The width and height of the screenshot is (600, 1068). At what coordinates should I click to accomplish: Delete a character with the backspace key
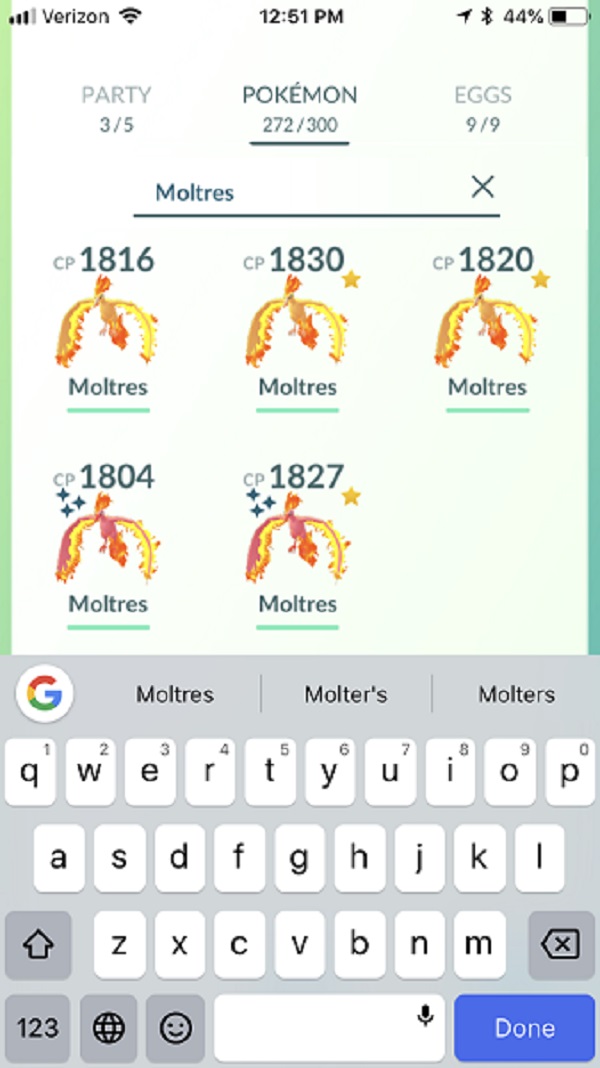click(563, 944)
